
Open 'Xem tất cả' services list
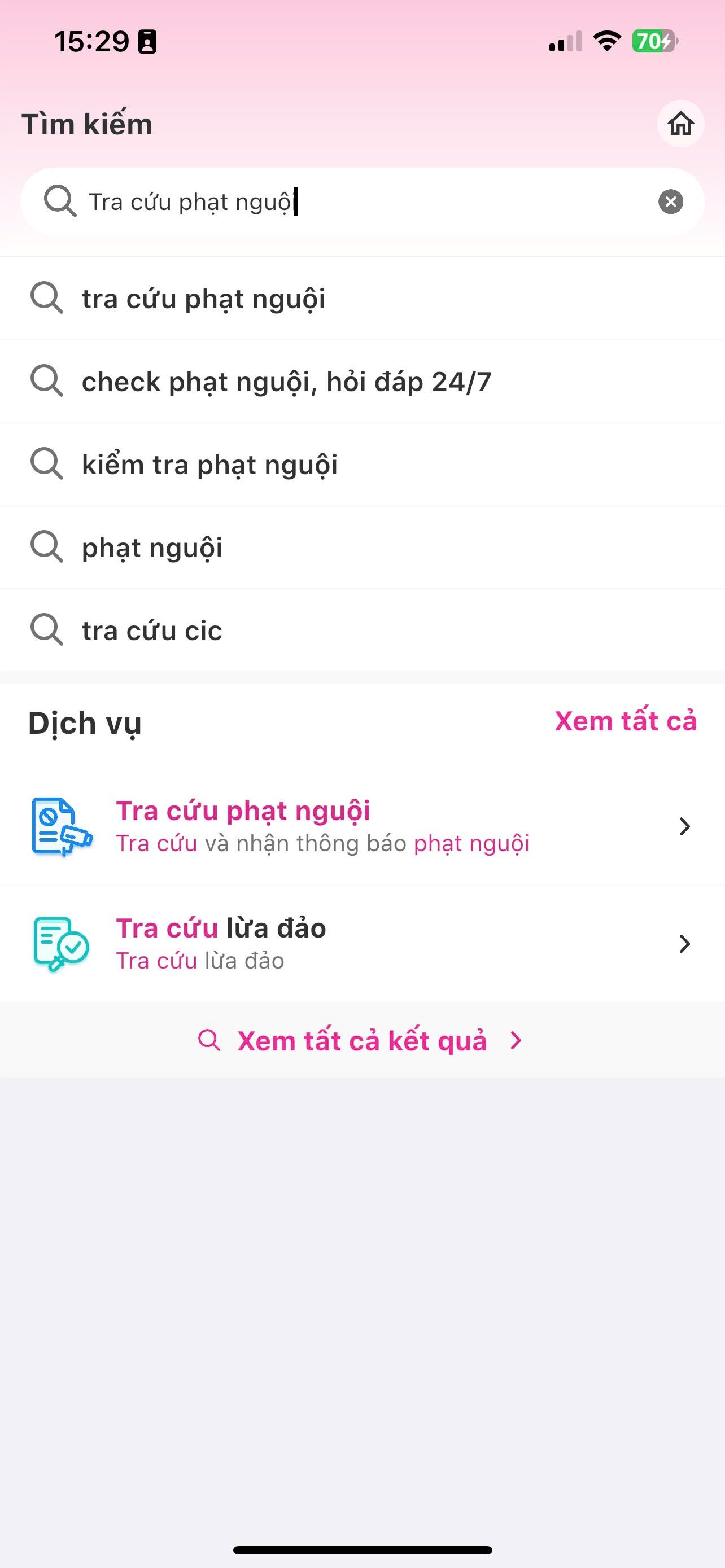tap(626, 721)
